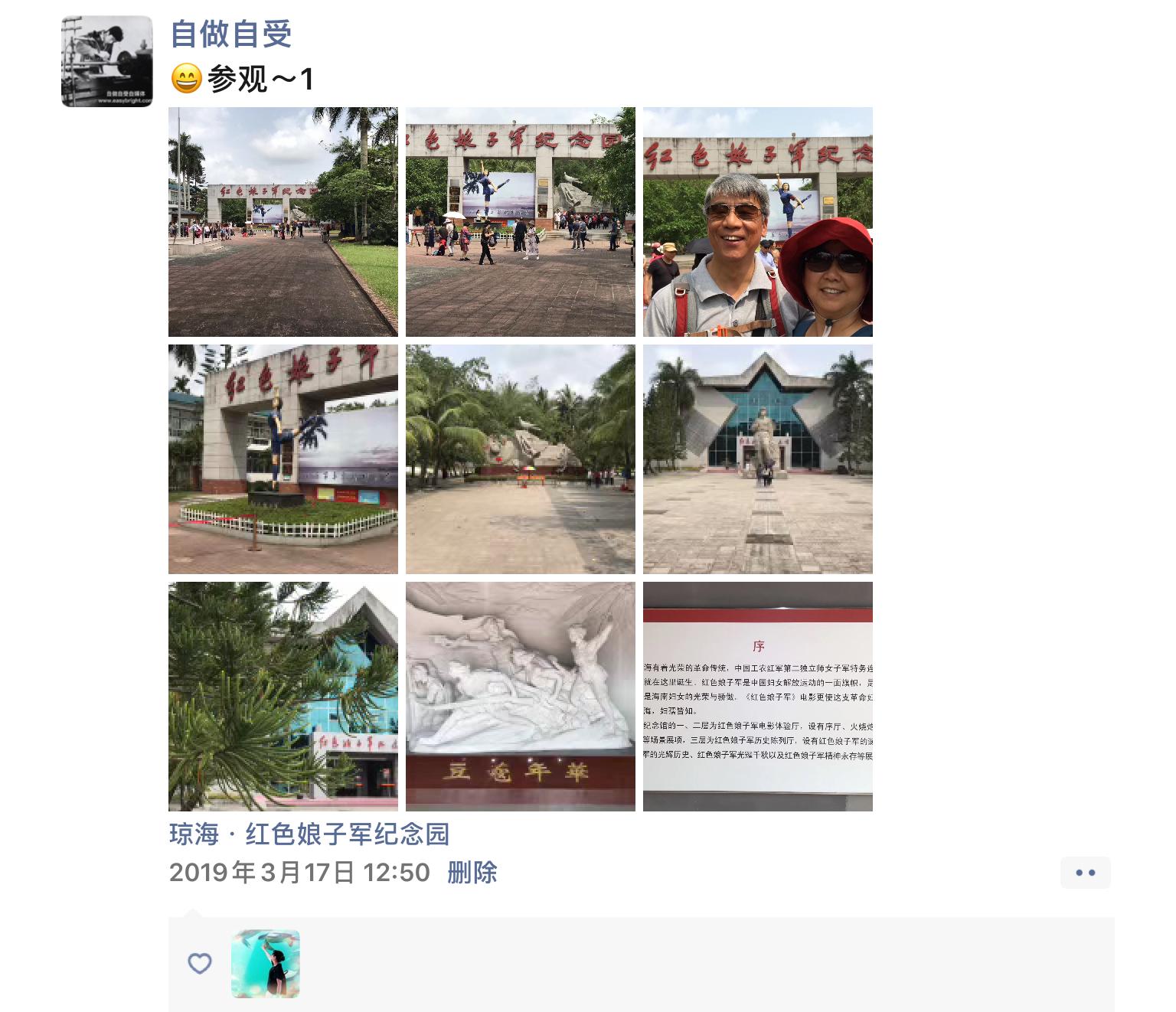This screenshot has height=1012, width=1176.
Task: Open the liker's avatar profile
Action: [266, 964]
